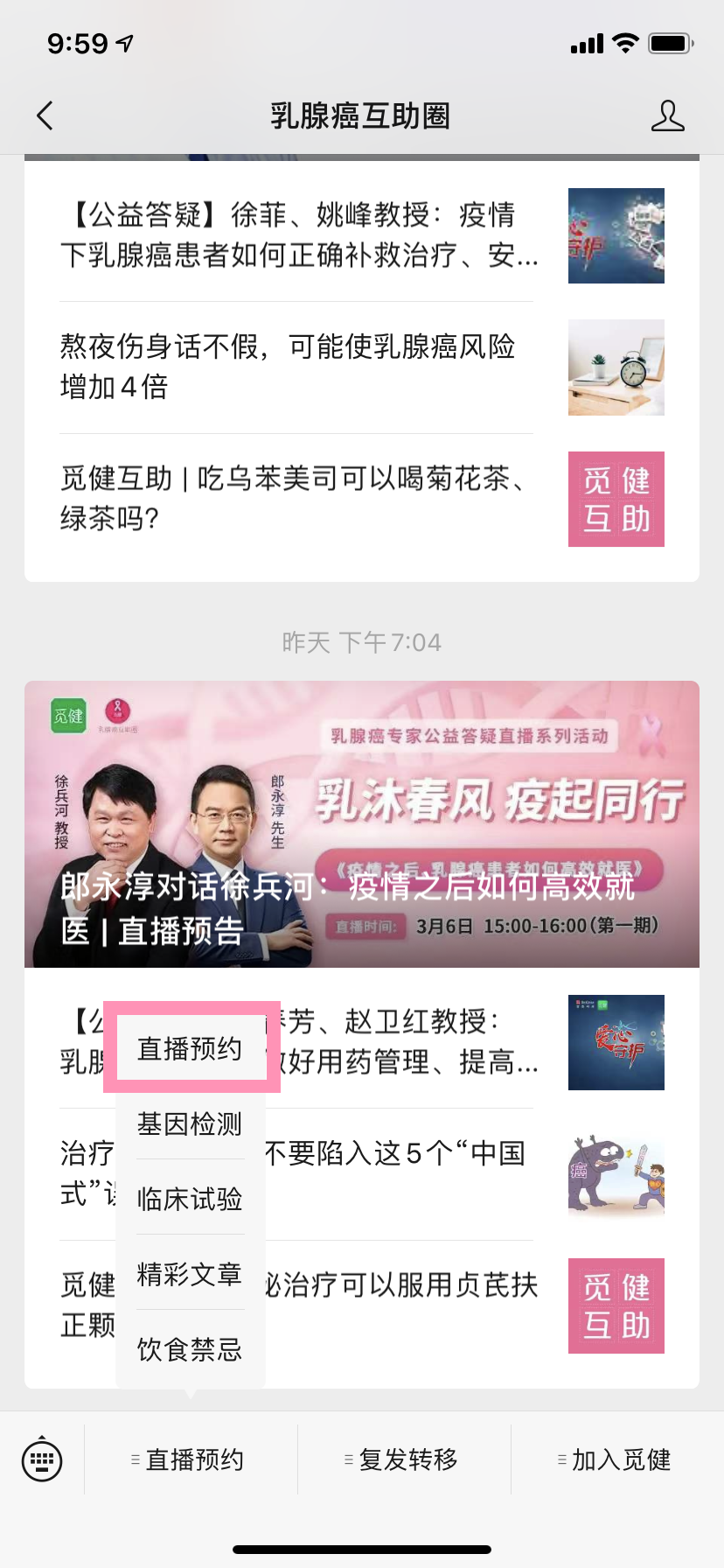The width and height of the screenshot is (724, 1568).
Task: Select 基因检测 in the popup menu
Action: click(x=190, y=1123)
